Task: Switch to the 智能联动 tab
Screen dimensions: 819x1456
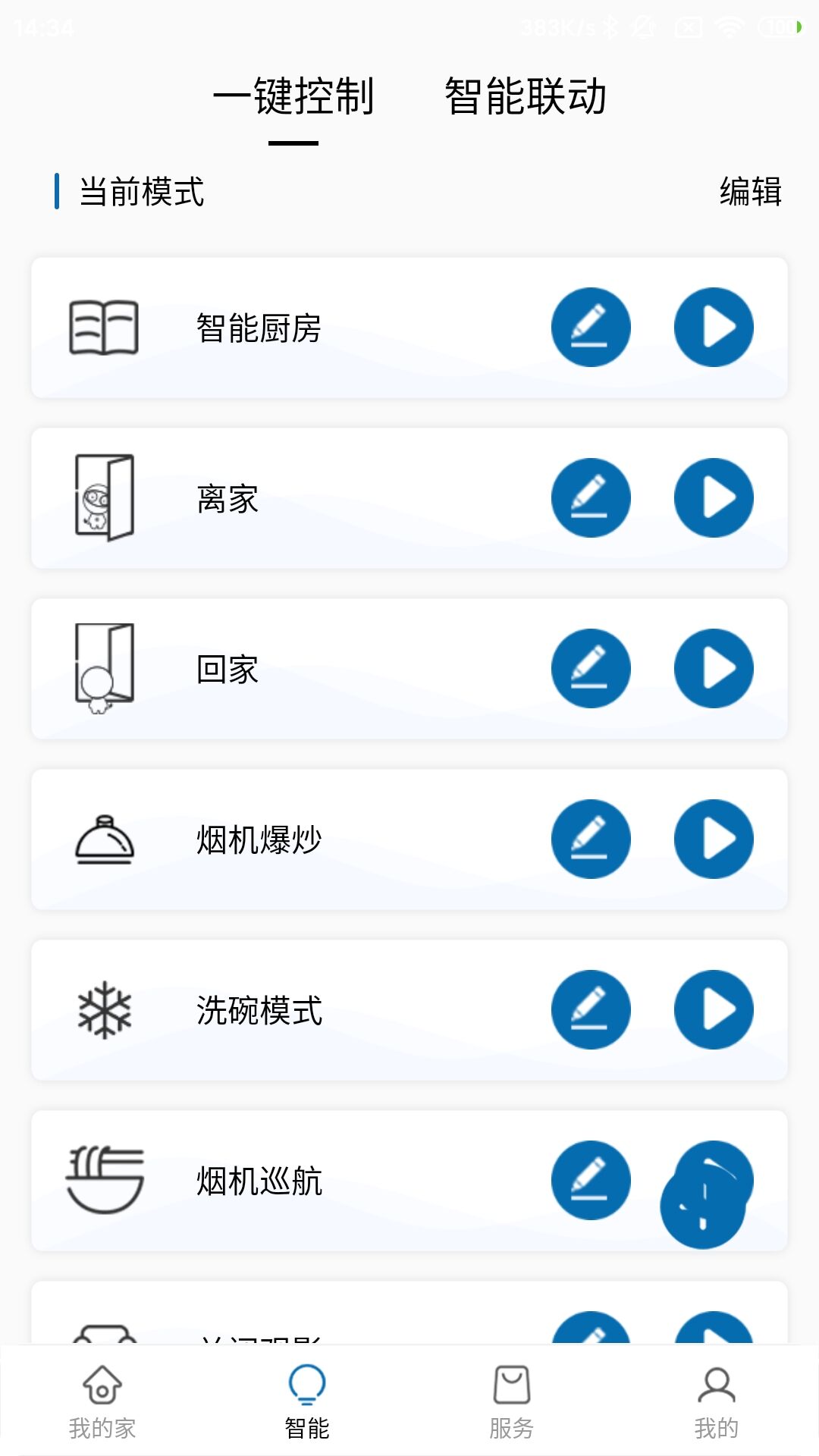Action: click(x=526, y=96)
